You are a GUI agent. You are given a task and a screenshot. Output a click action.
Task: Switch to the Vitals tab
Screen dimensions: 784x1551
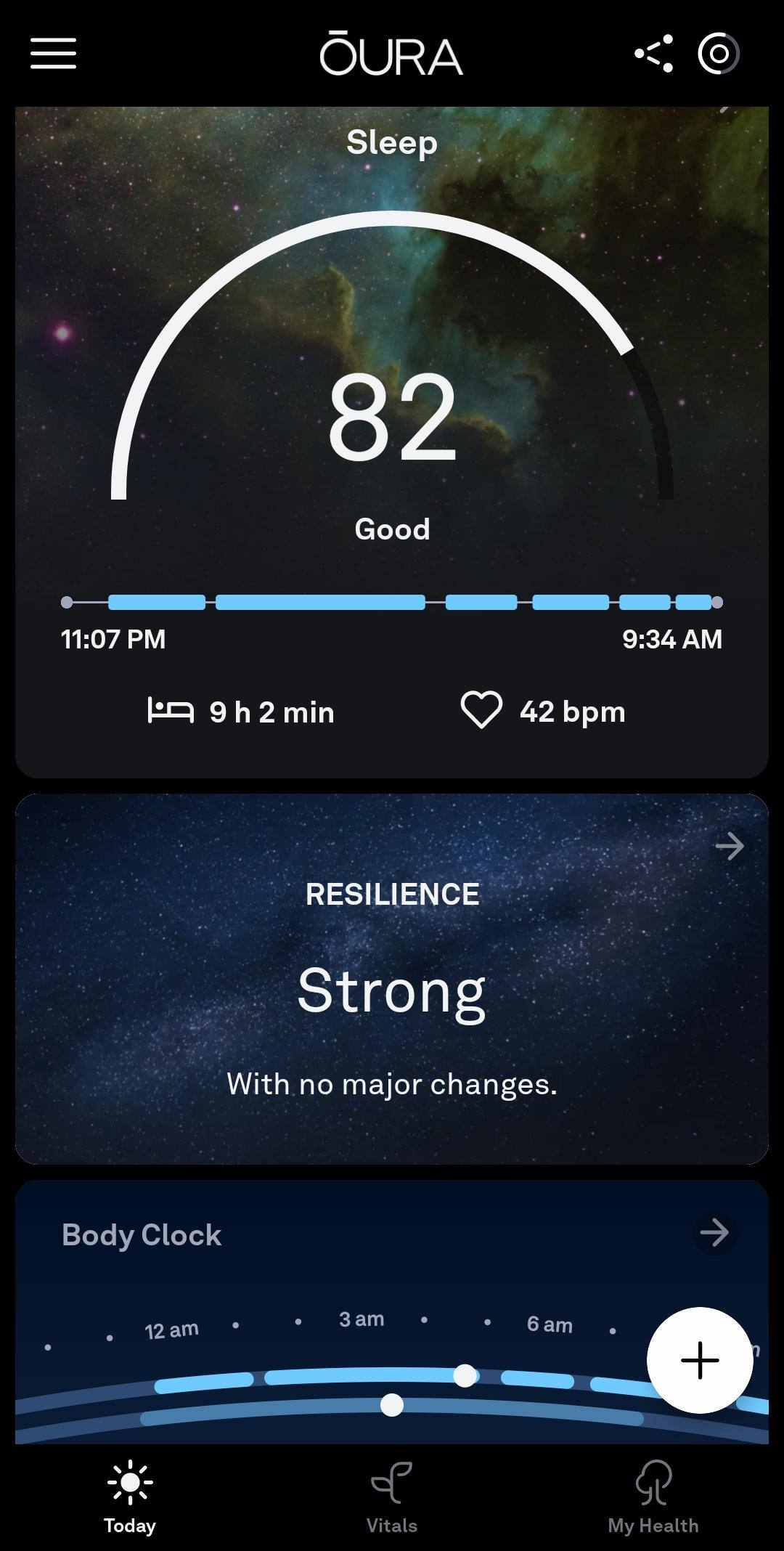coord(392,1497)
